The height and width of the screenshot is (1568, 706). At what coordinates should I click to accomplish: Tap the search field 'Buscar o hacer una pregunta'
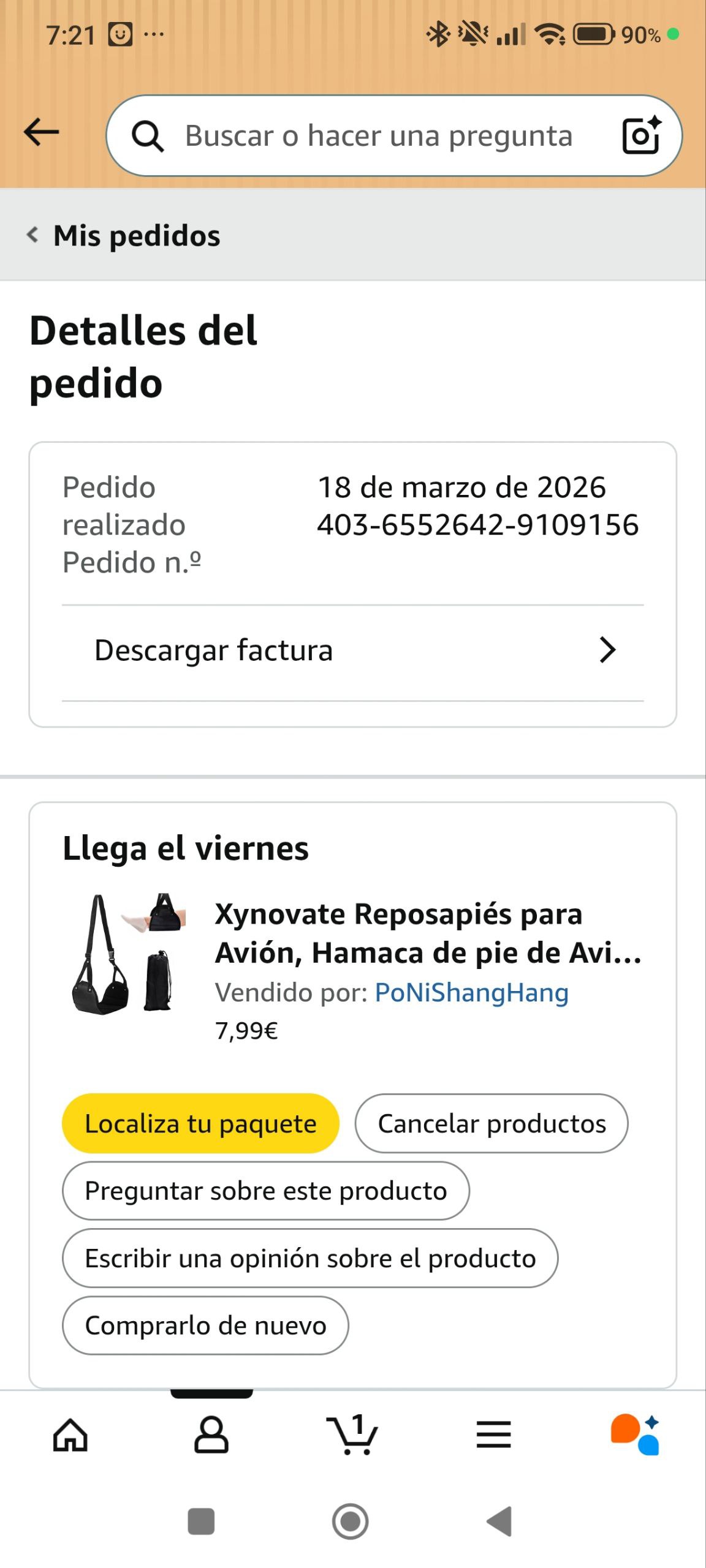click(x=378, y=136)
